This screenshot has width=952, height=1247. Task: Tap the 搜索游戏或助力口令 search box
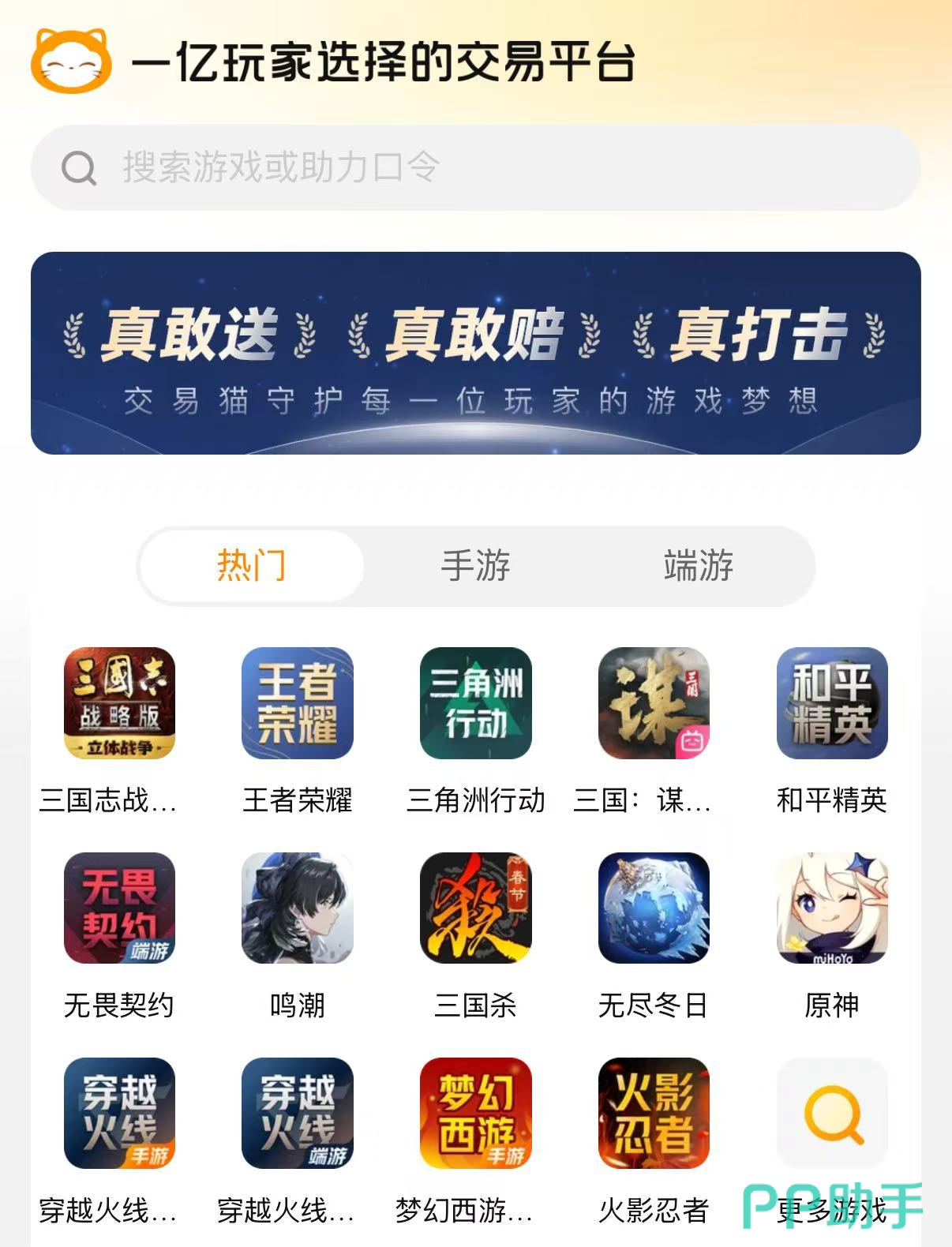click(475, 167)
